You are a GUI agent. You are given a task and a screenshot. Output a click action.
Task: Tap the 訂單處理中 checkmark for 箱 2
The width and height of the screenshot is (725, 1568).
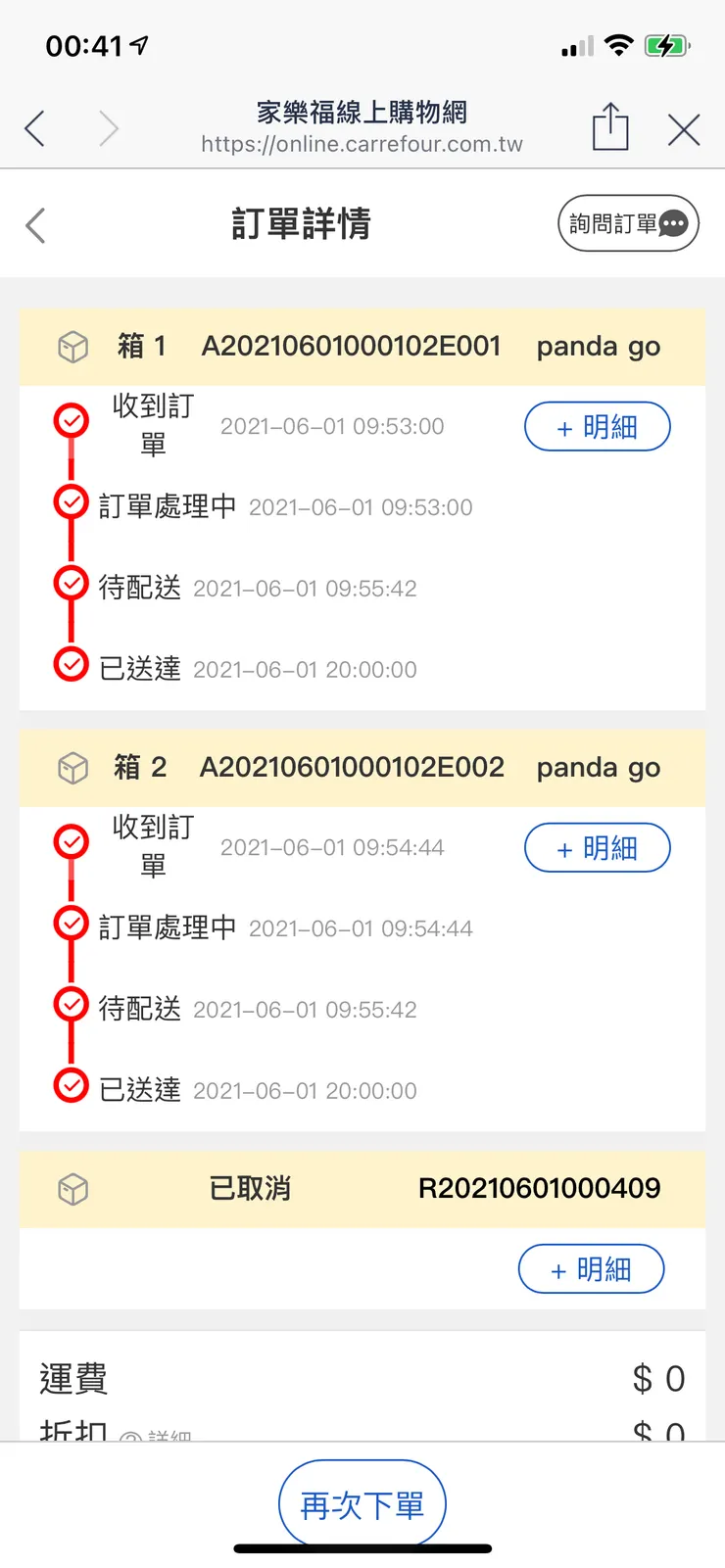coord(70,921)
